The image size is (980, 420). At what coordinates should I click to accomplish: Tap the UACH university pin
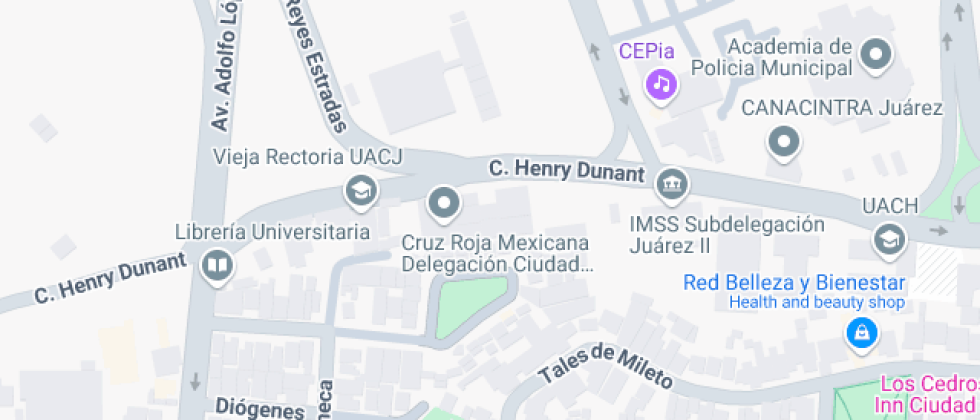[x=887, y=238]
